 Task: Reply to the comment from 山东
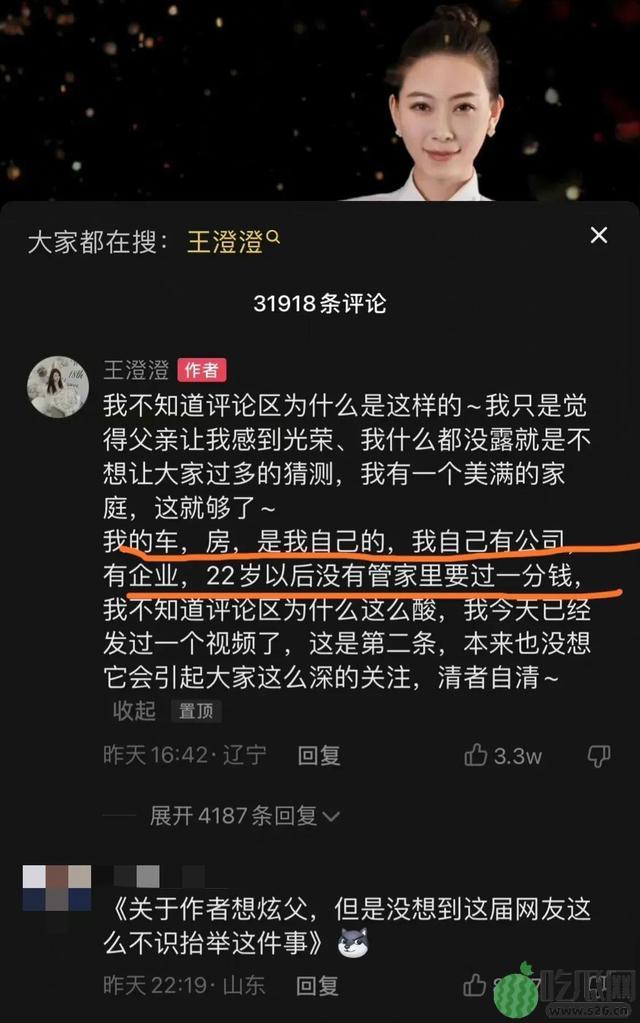[319, 985]
